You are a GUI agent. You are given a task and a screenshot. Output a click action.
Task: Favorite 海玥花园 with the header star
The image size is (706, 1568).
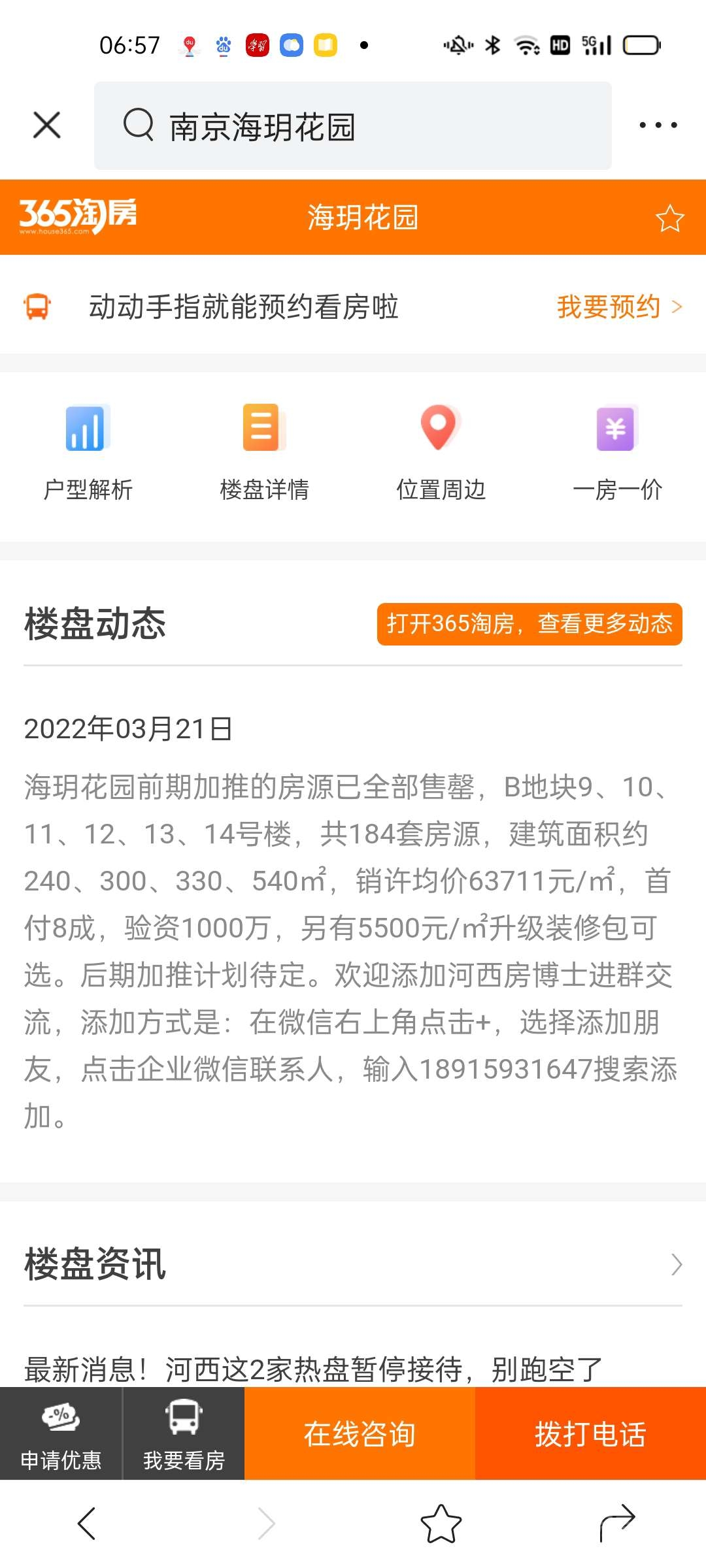tap(669, 218)
